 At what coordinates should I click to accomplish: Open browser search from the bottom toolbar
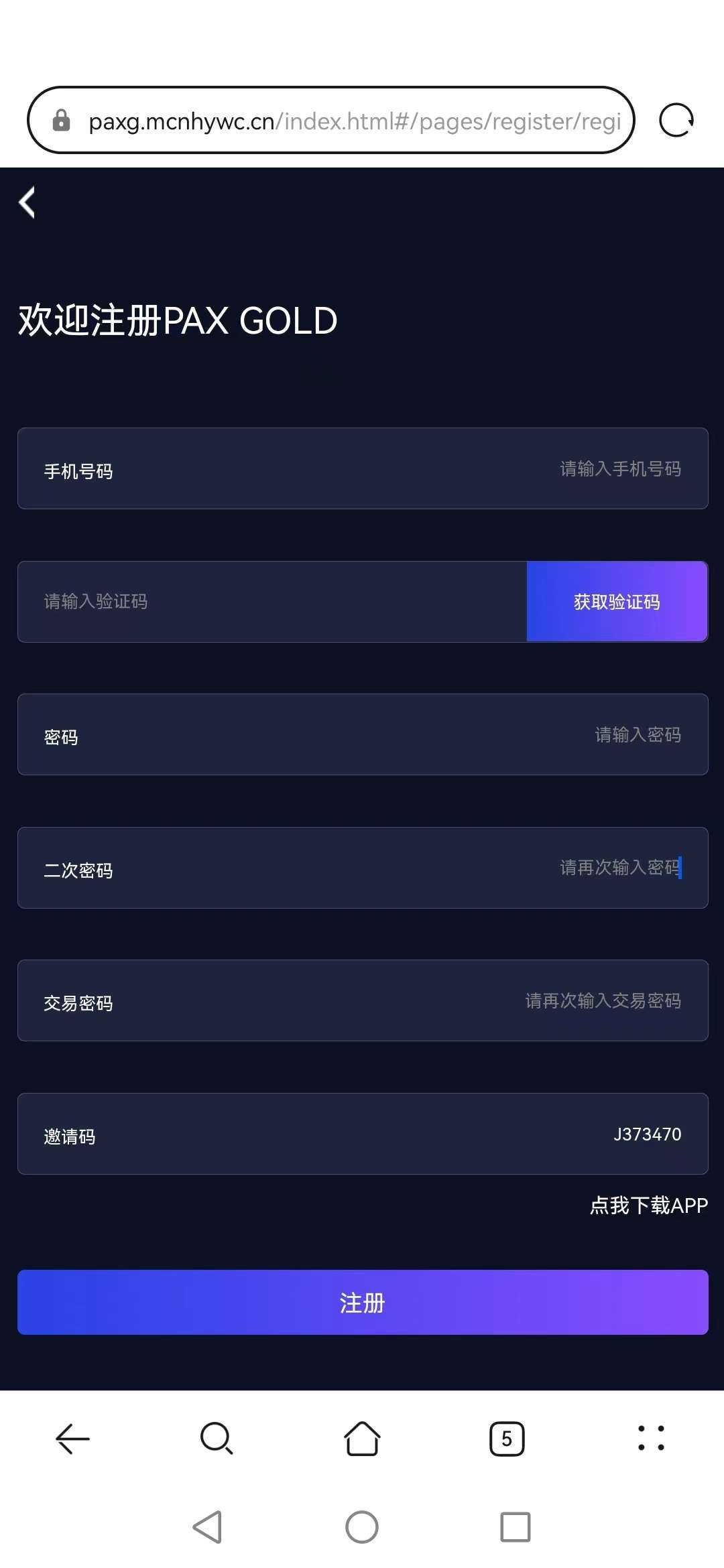pyautogui.click(x=217, y=1439)
